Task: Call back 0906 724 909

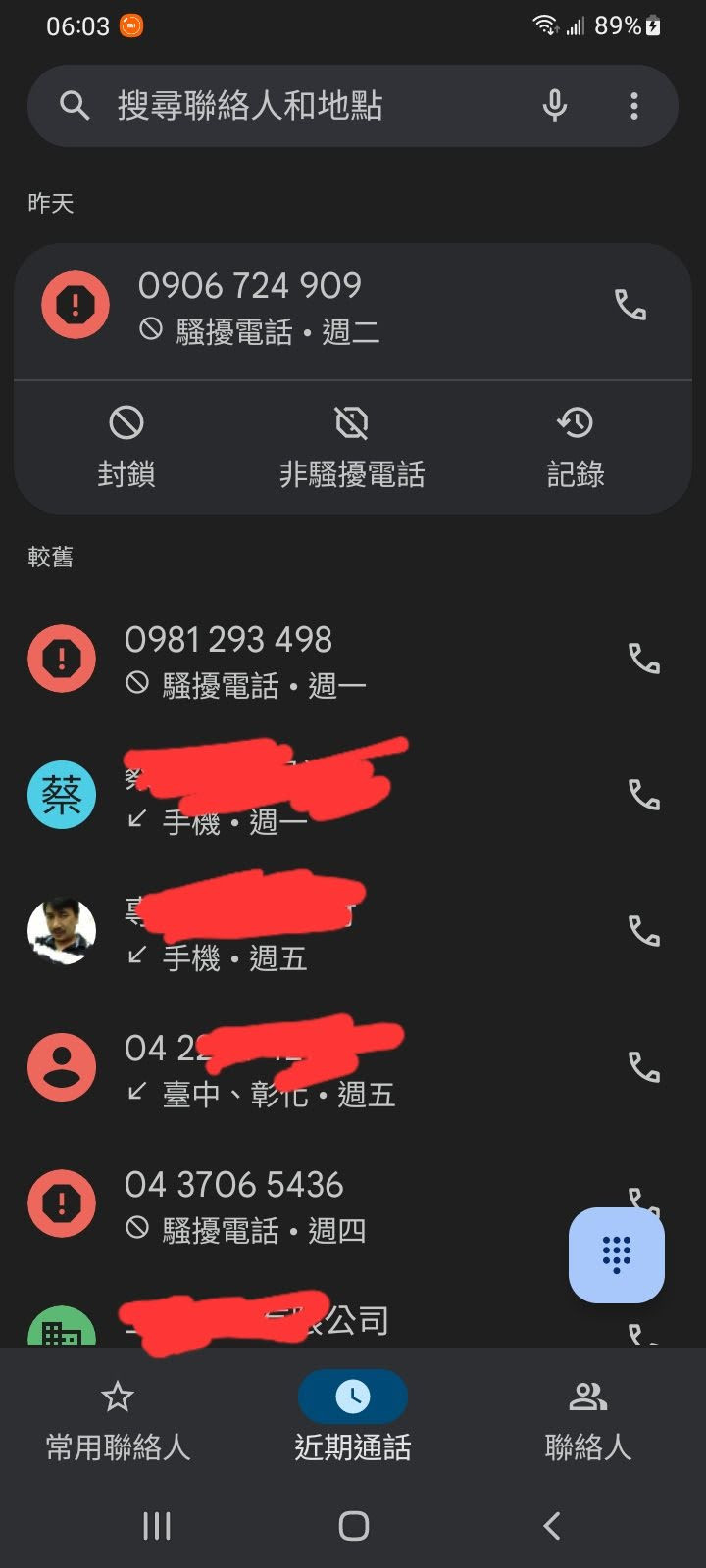Action: tap(630, 306)
